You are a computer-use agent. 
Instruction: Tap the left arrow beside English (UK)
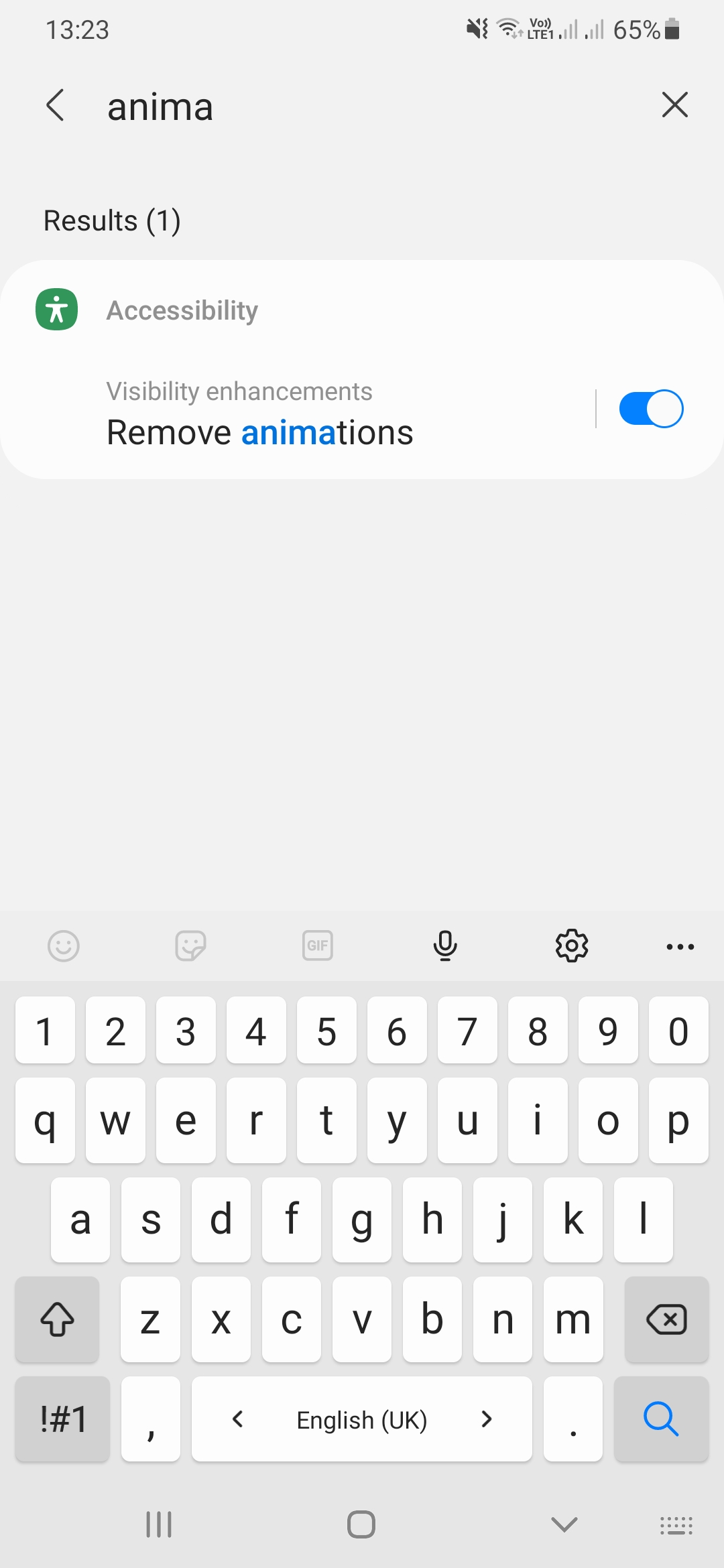tap(238, 1419)
